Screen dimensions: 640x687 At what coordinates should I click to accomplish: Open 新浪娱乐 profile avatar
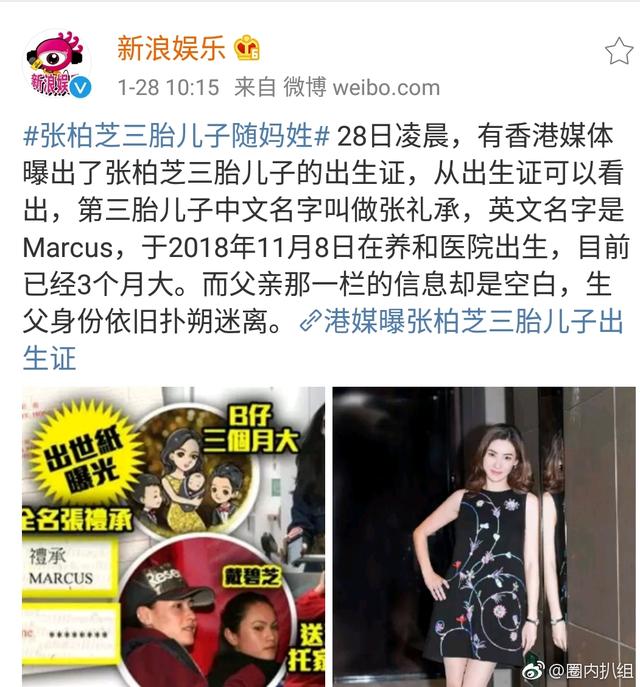tap(58, 65)
